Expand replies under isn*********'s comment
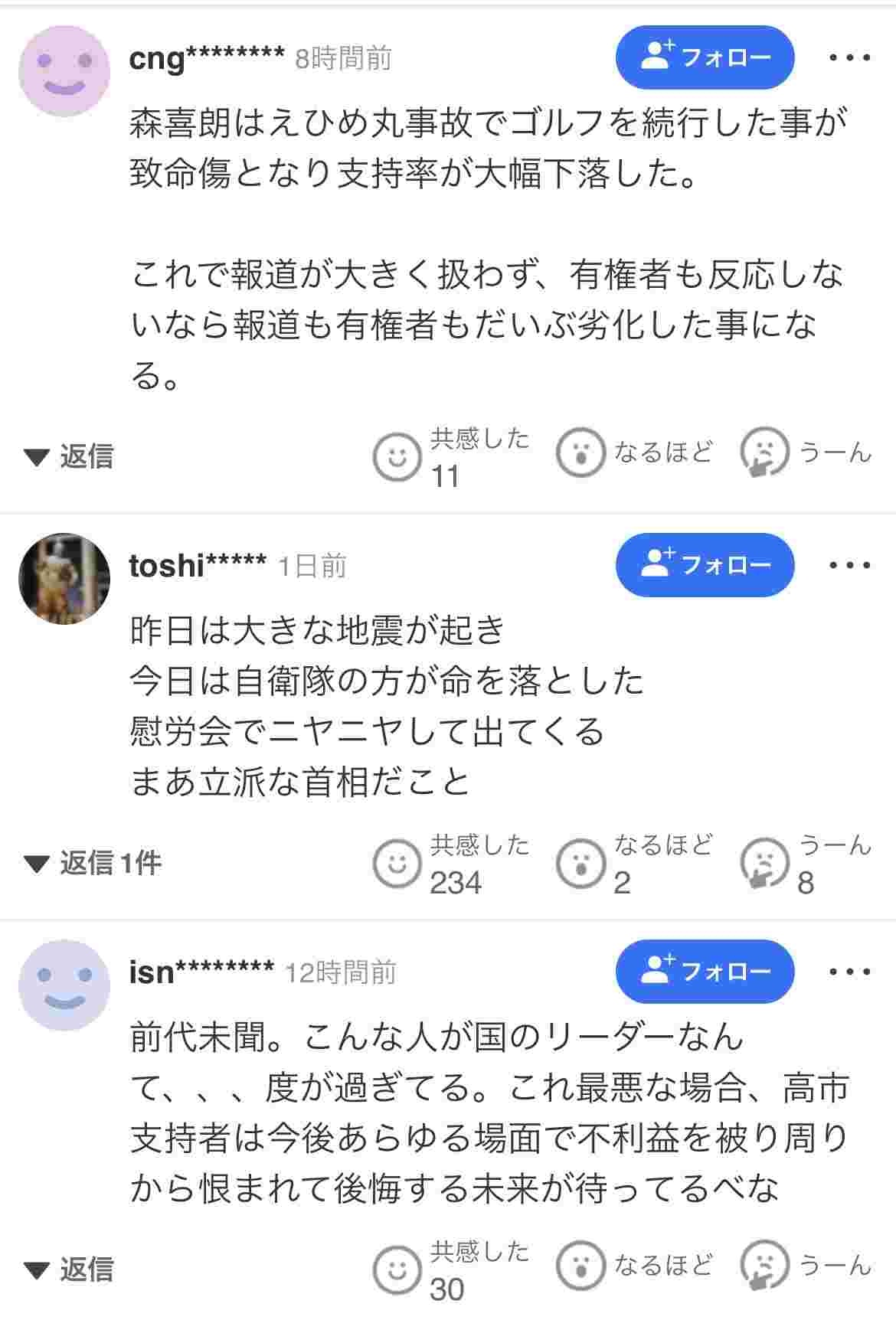This screenshot has height=1320, width=896. click(69, 1270)
